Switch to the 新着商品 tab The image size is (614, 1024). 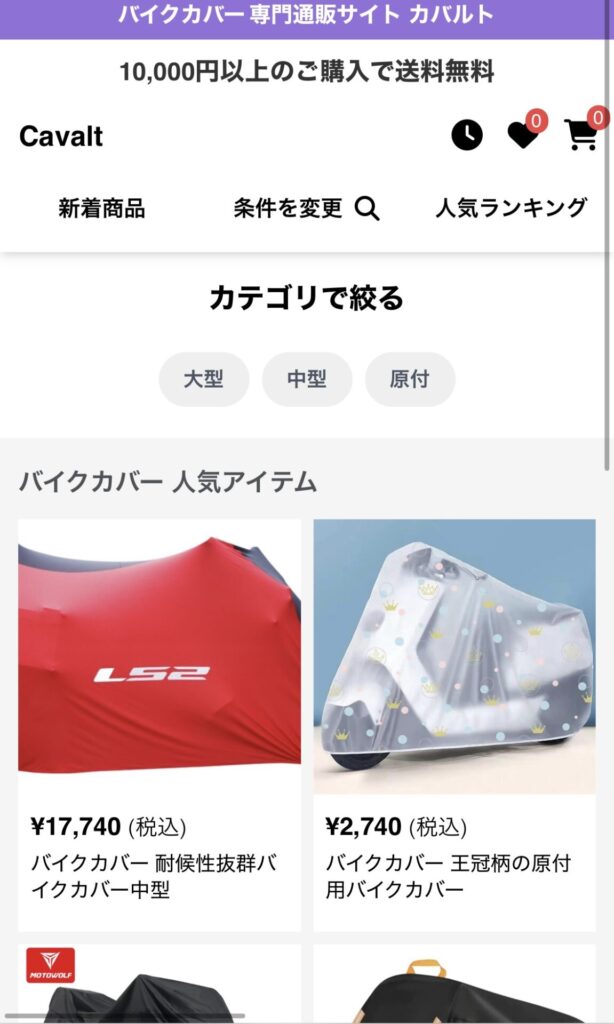(101, 208)
